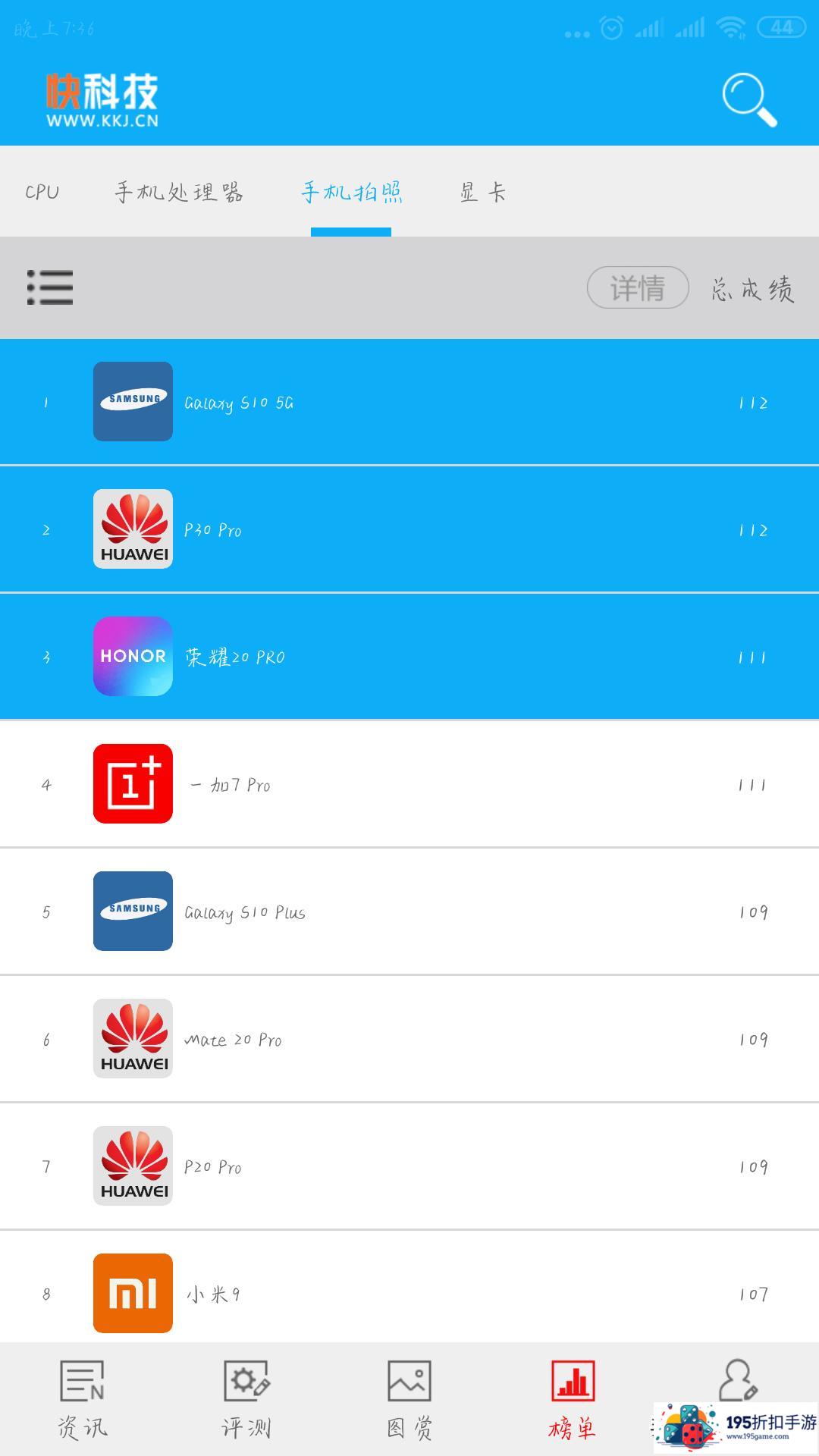Switch to the CPU tab
Screen dimensions: 819x1456
[42, 193]
